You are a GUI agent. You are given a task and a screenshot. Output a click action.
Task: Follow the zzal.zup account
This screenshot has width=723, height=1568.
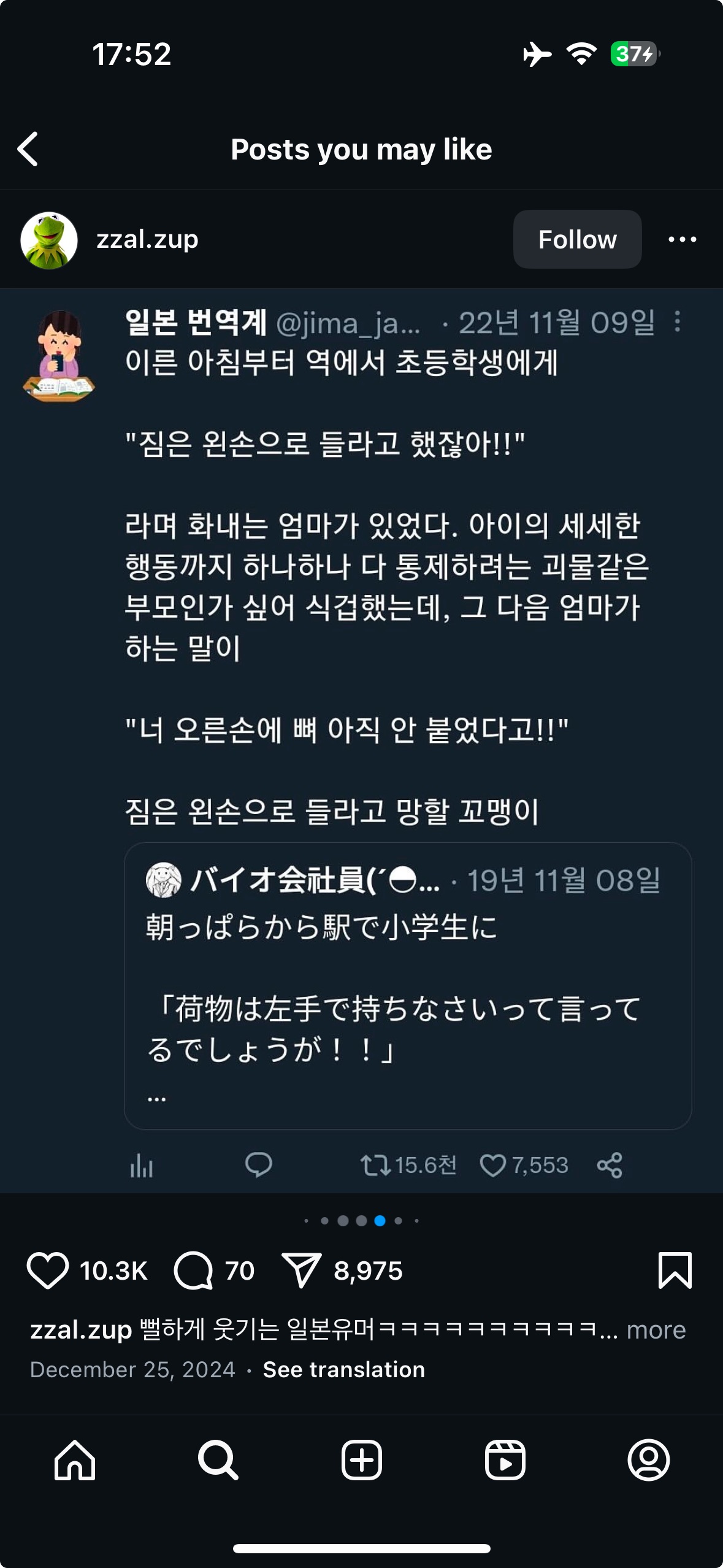[577, 239]
